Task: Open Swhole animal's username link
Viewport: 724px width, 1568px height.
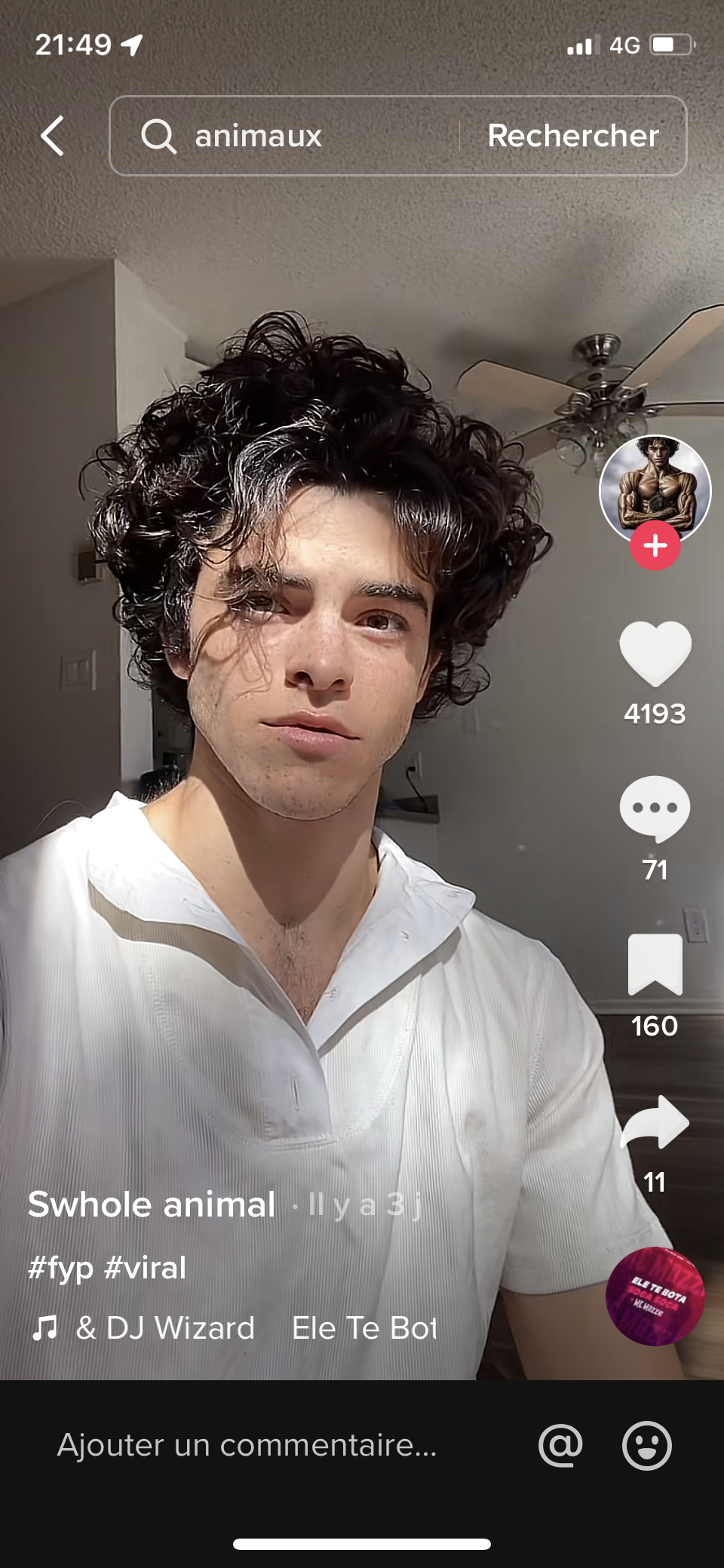Action: [152, 1204]
